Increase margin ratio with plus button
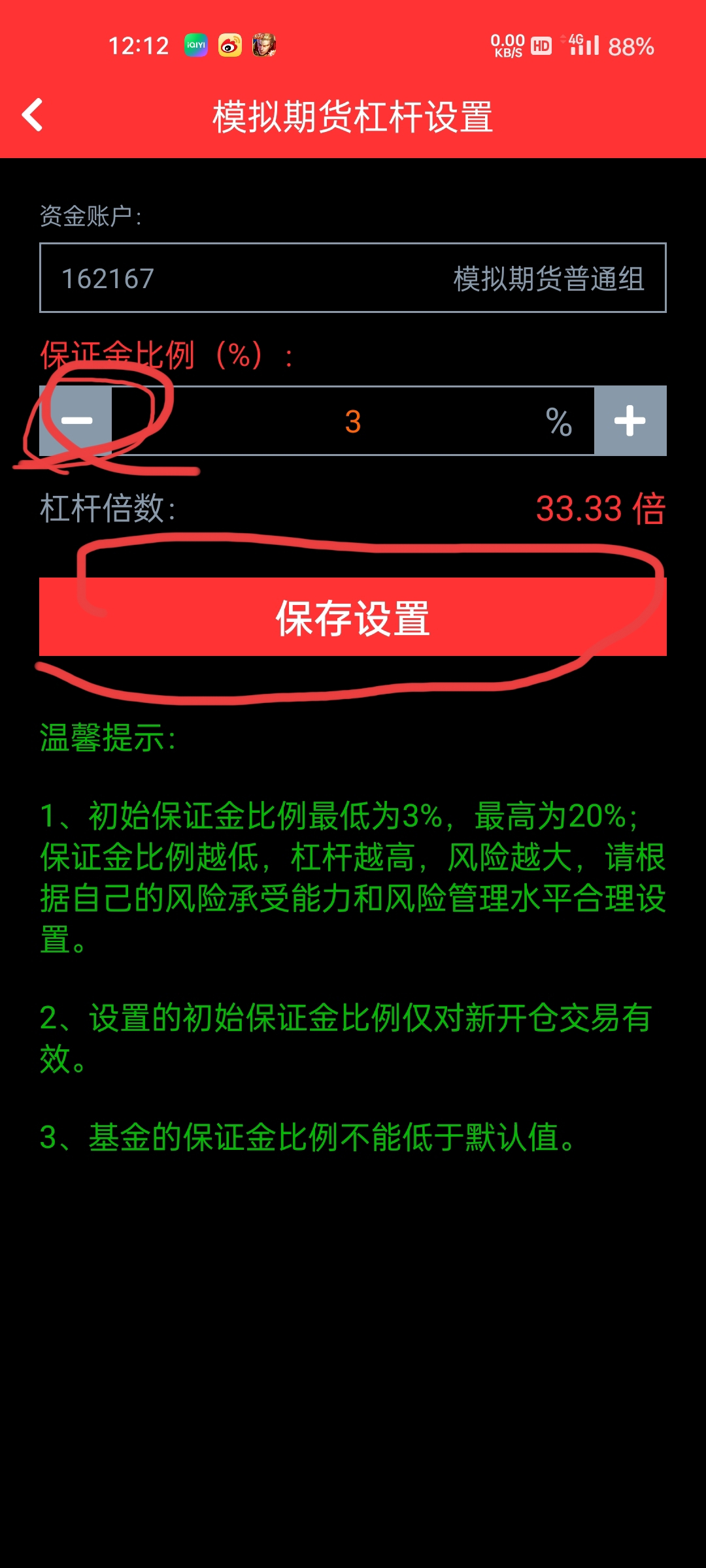The height and width of the screenshot is (1568, 706). [630, 421]
